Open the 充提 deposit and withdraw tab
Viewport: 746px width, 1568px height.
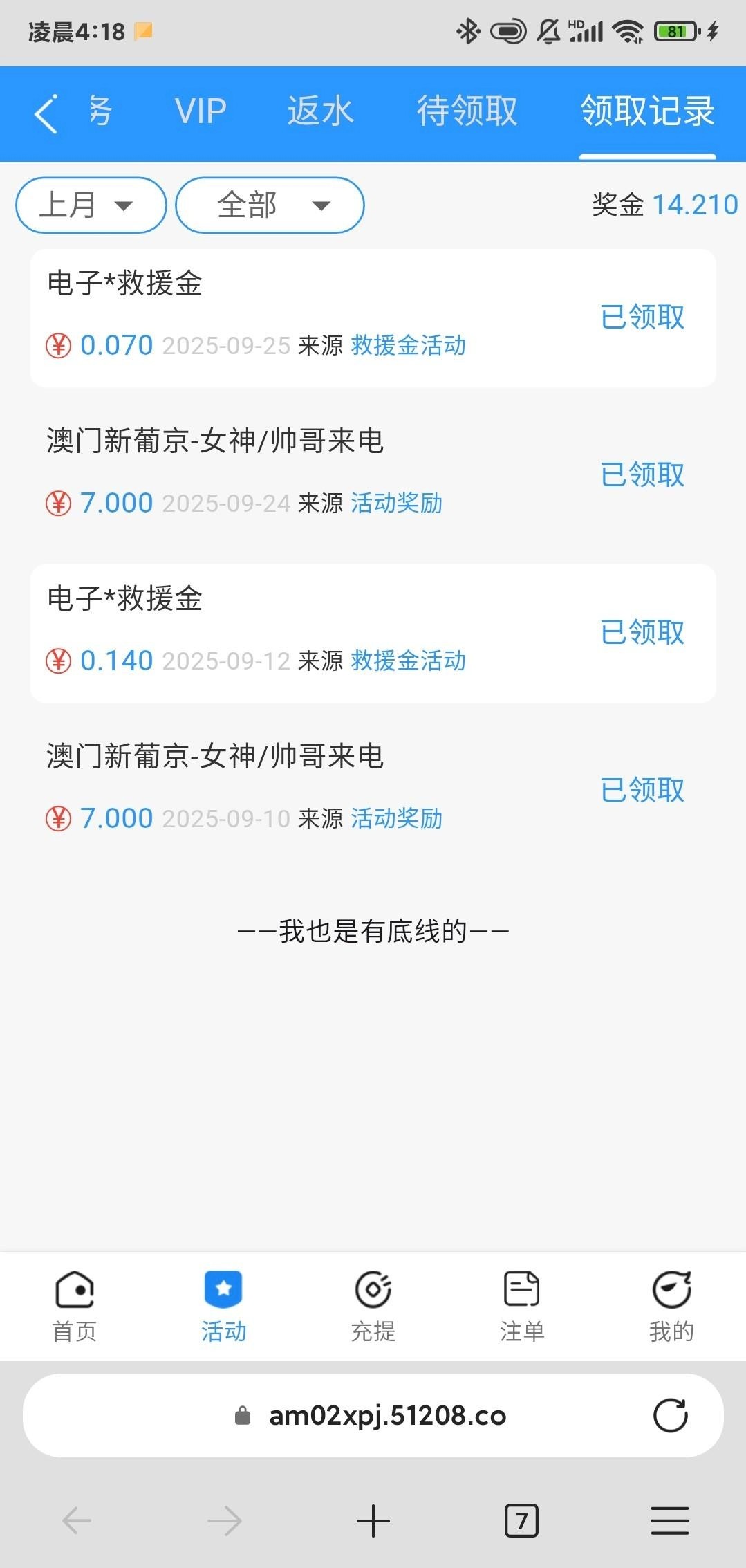[373, 1305]
